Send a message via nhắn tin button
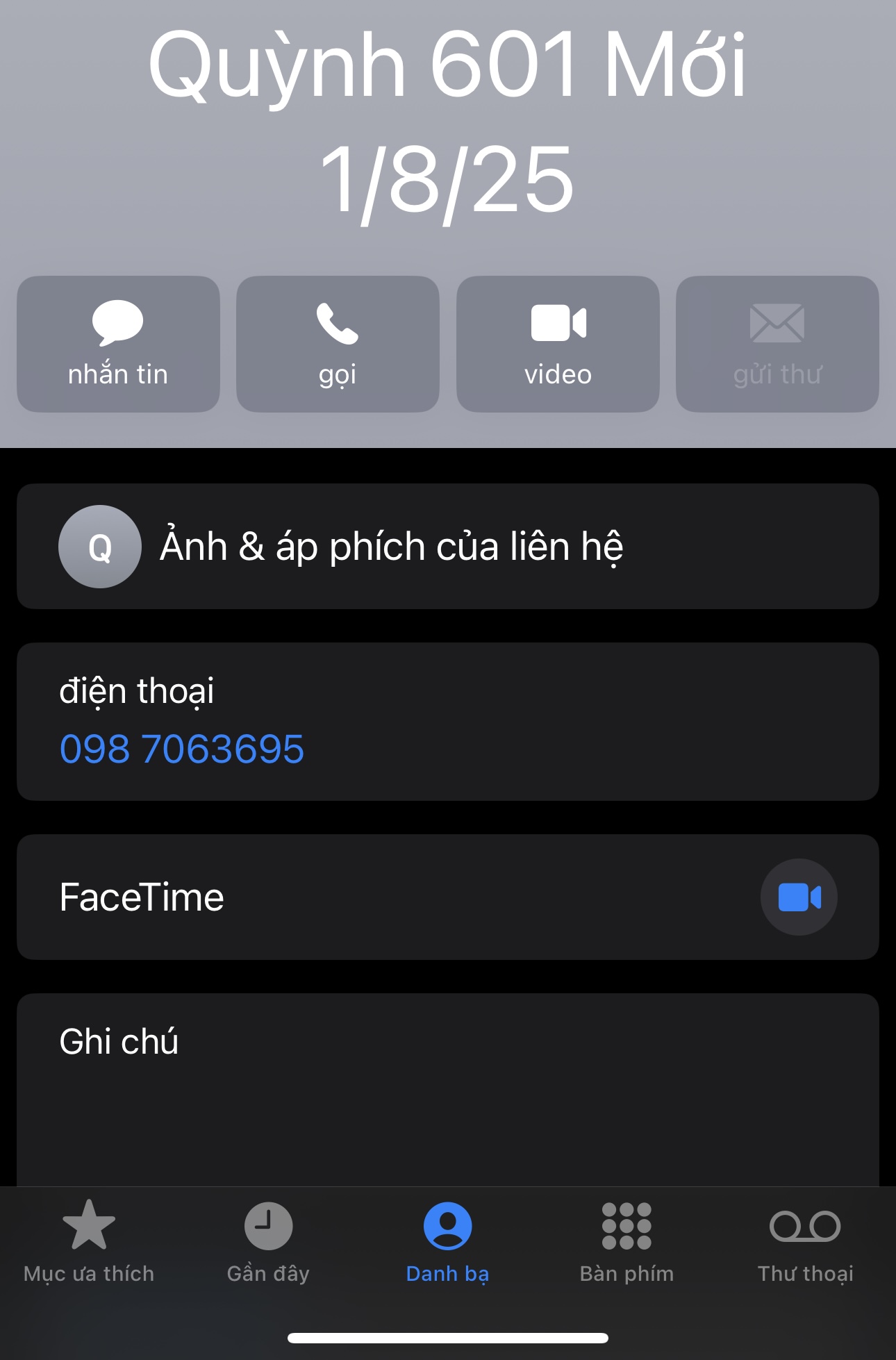 coord(118,344)
